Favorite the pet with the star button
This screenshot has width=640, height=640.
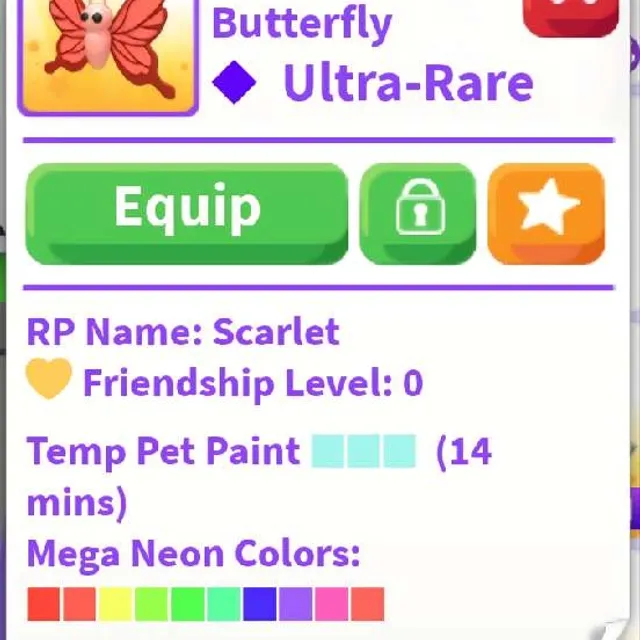[547, 214]
